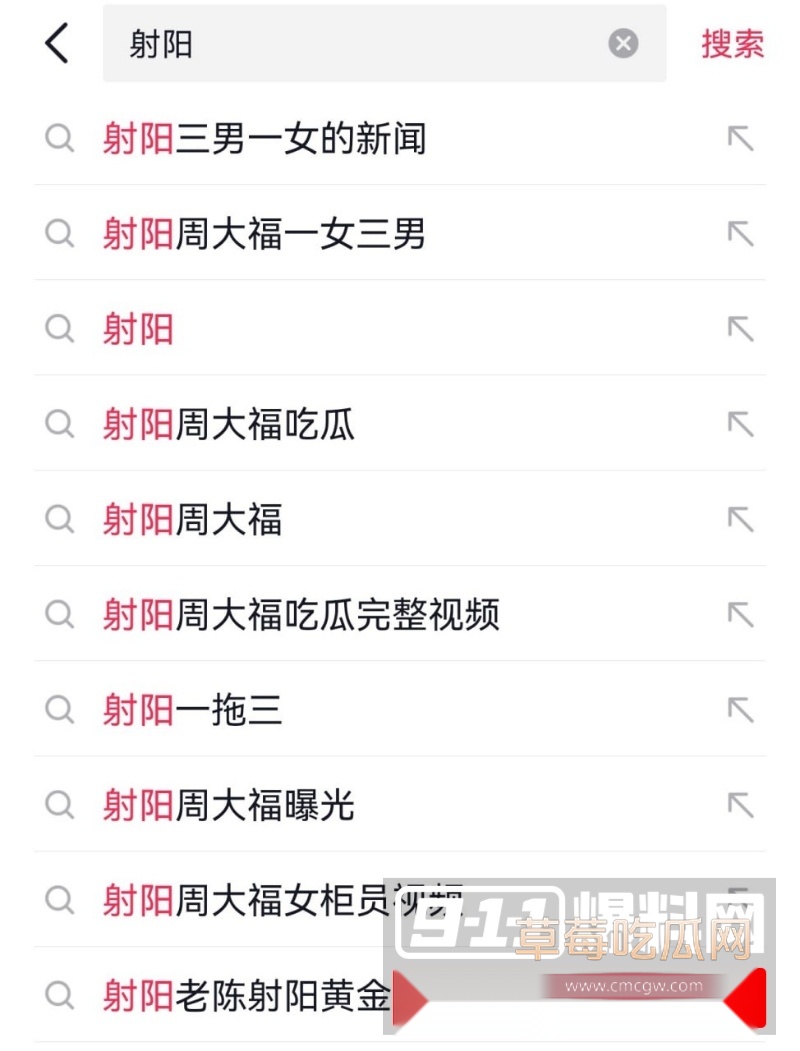Click the magnifier icon beside 射阳周大福曝光
This screenshot has height=1051, width=800.
click(60, 804)
